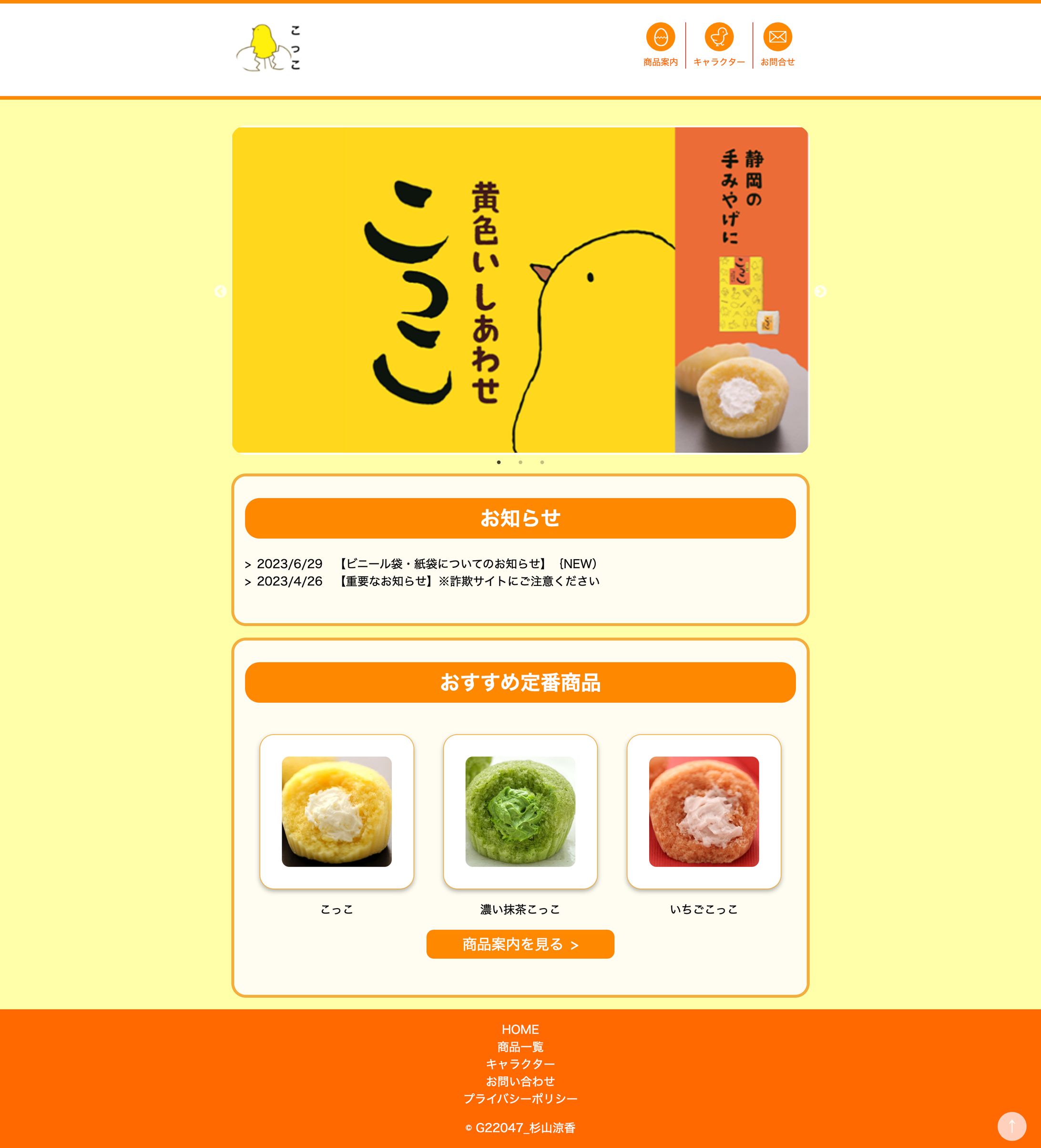Viewport: 1041px width, 1148px height.
Task: Select the second carousel dot
Action: 520,462
